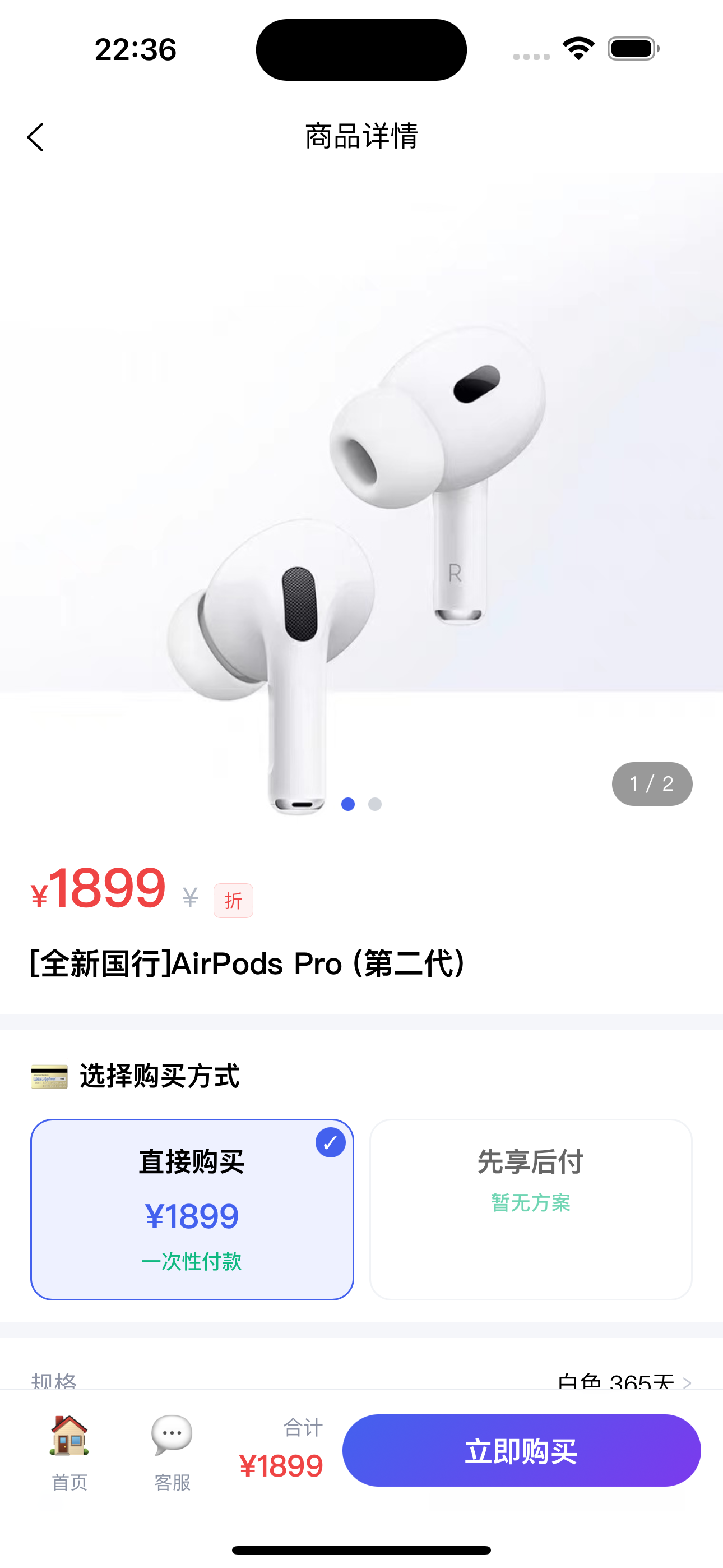This screenshot has width=723, height=1568.
Task: Tap the 折 discount tag
Action: [x=233, y=900]
